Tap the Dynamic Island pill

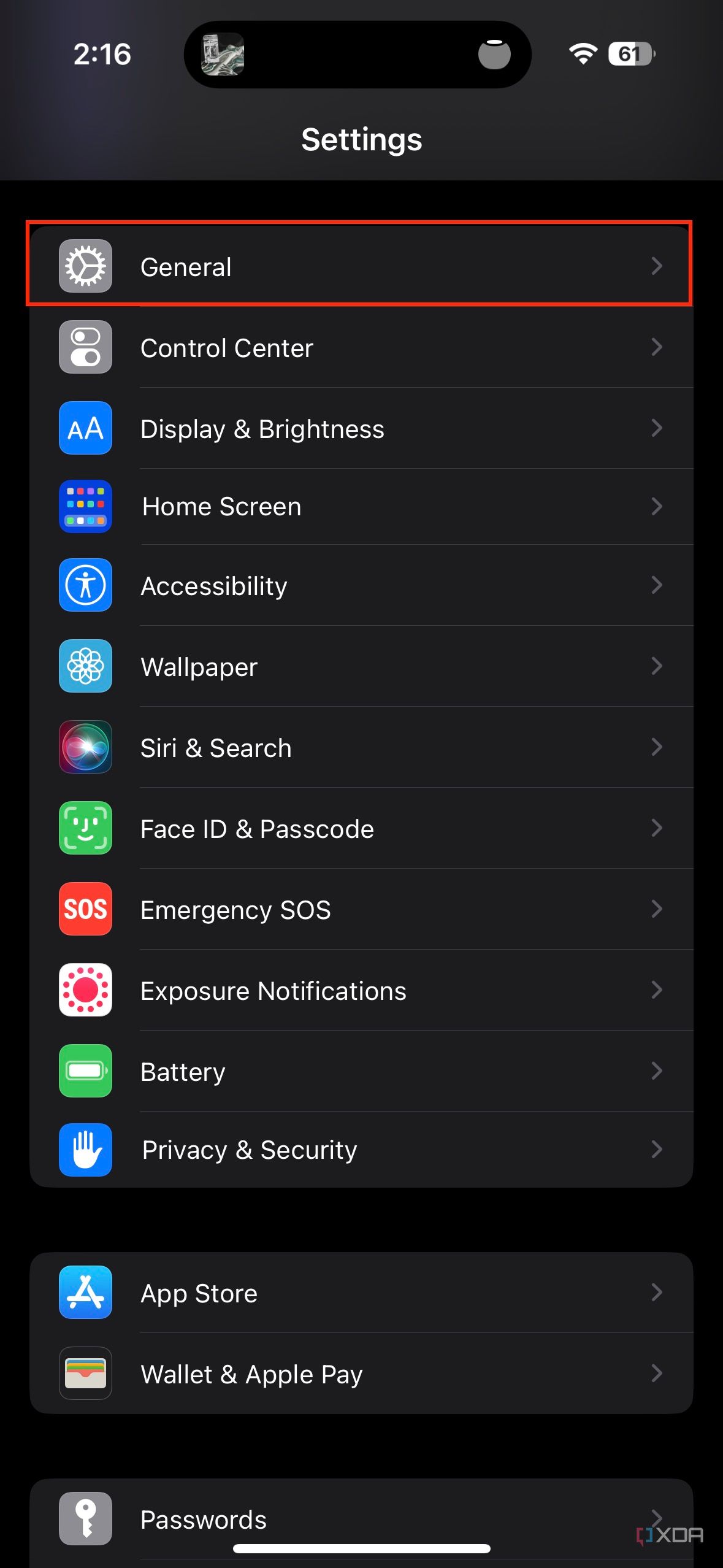pyautogui.click(x=361, y=54)
